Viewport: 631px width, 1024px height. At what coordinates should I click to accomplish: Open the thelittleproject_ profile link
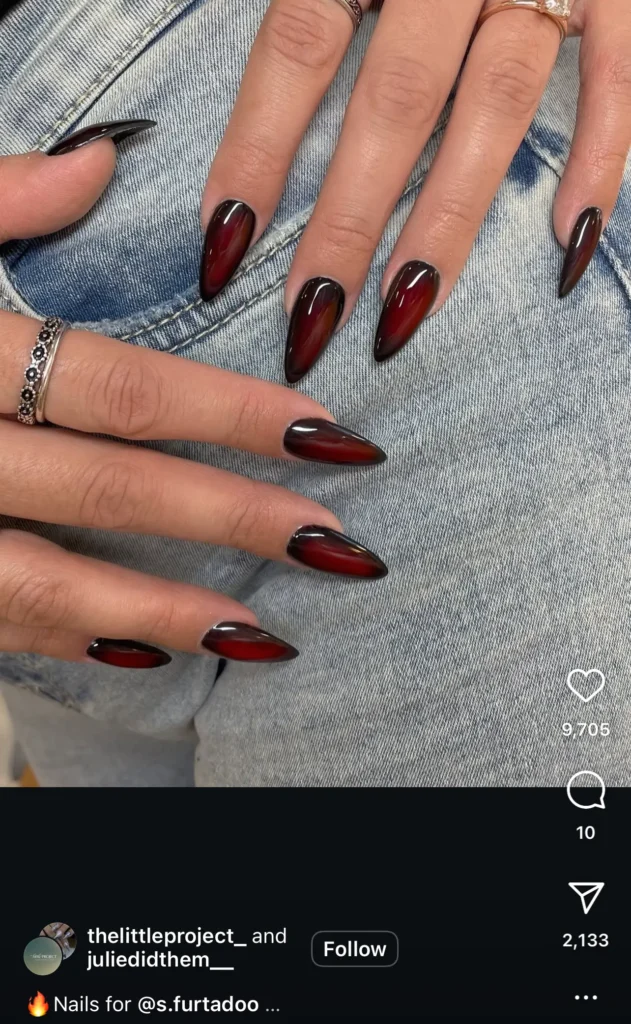tap(166, 937)
